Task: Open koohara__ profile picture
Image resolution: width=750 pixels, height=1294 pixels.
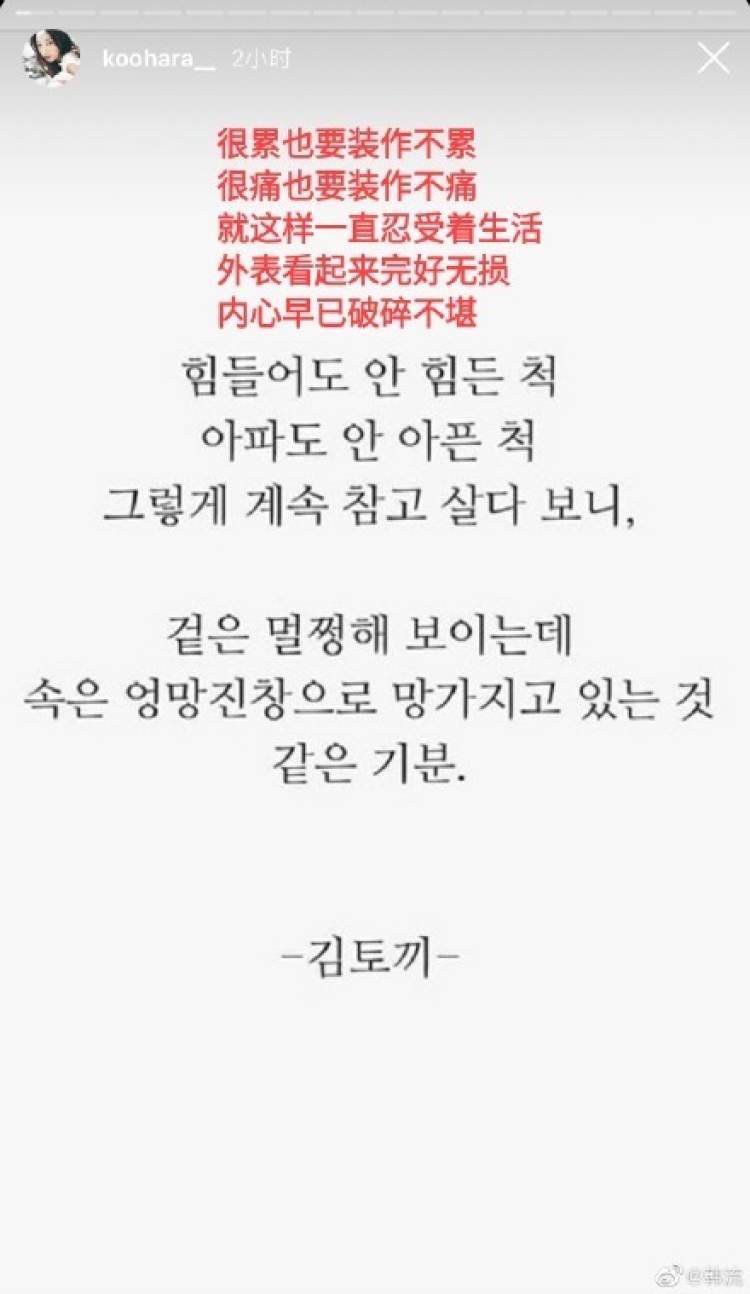Action: coord(50,58)
